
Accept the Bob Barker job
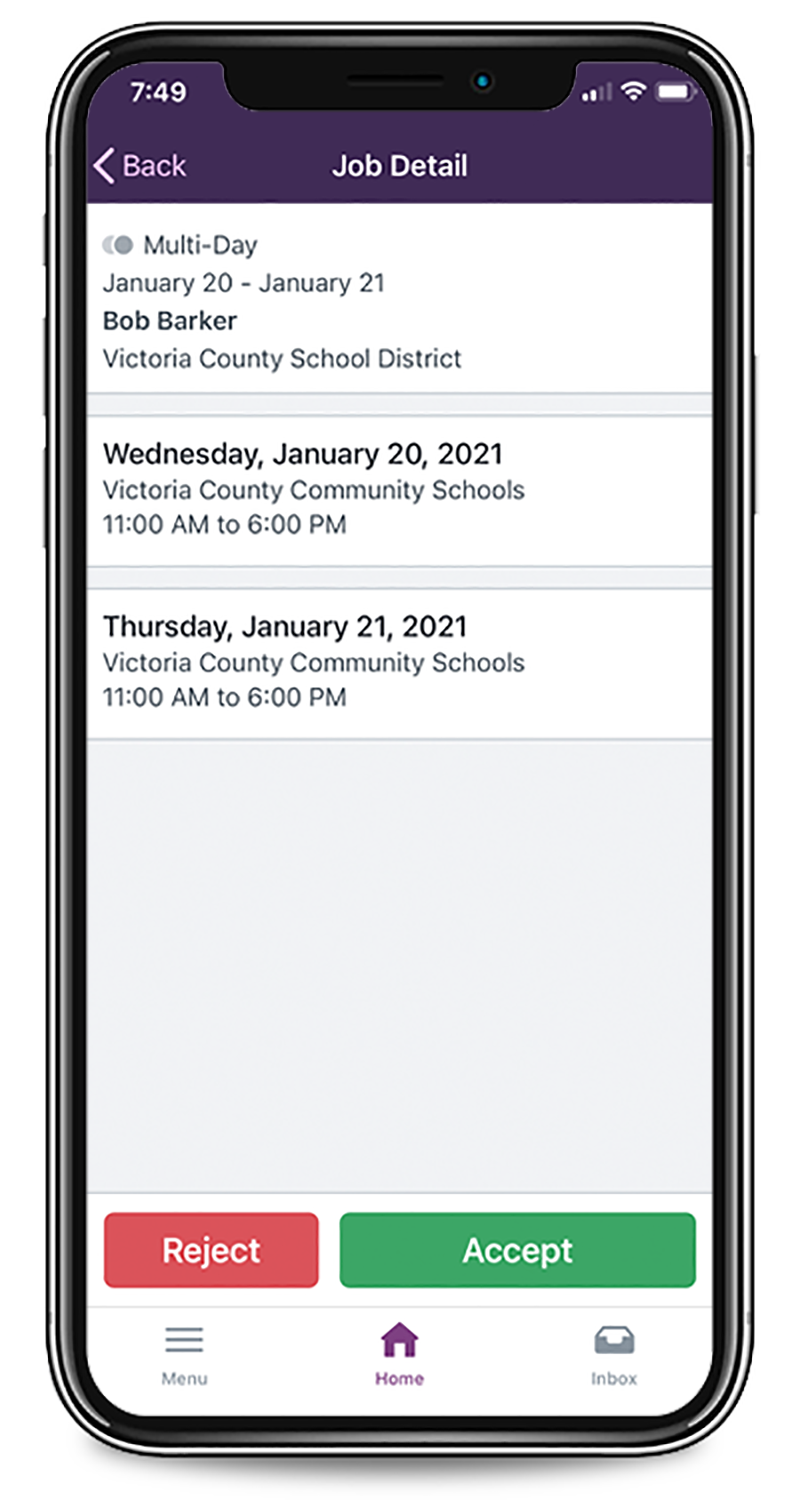517,1250
